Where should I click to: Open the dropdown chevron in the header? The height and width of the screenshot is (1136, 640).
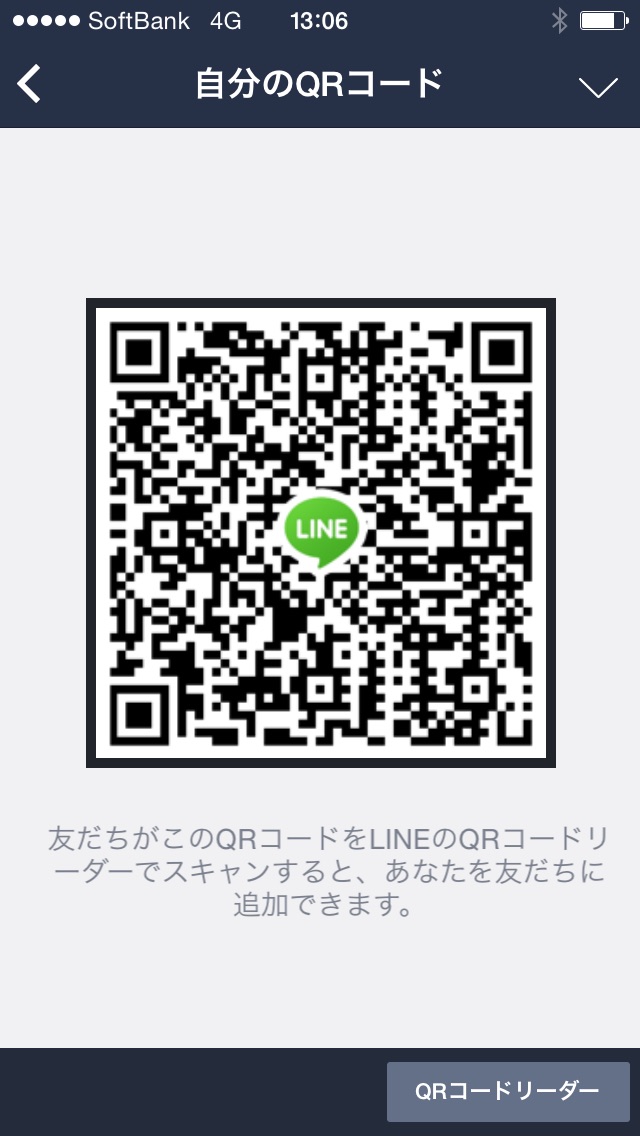599,87
